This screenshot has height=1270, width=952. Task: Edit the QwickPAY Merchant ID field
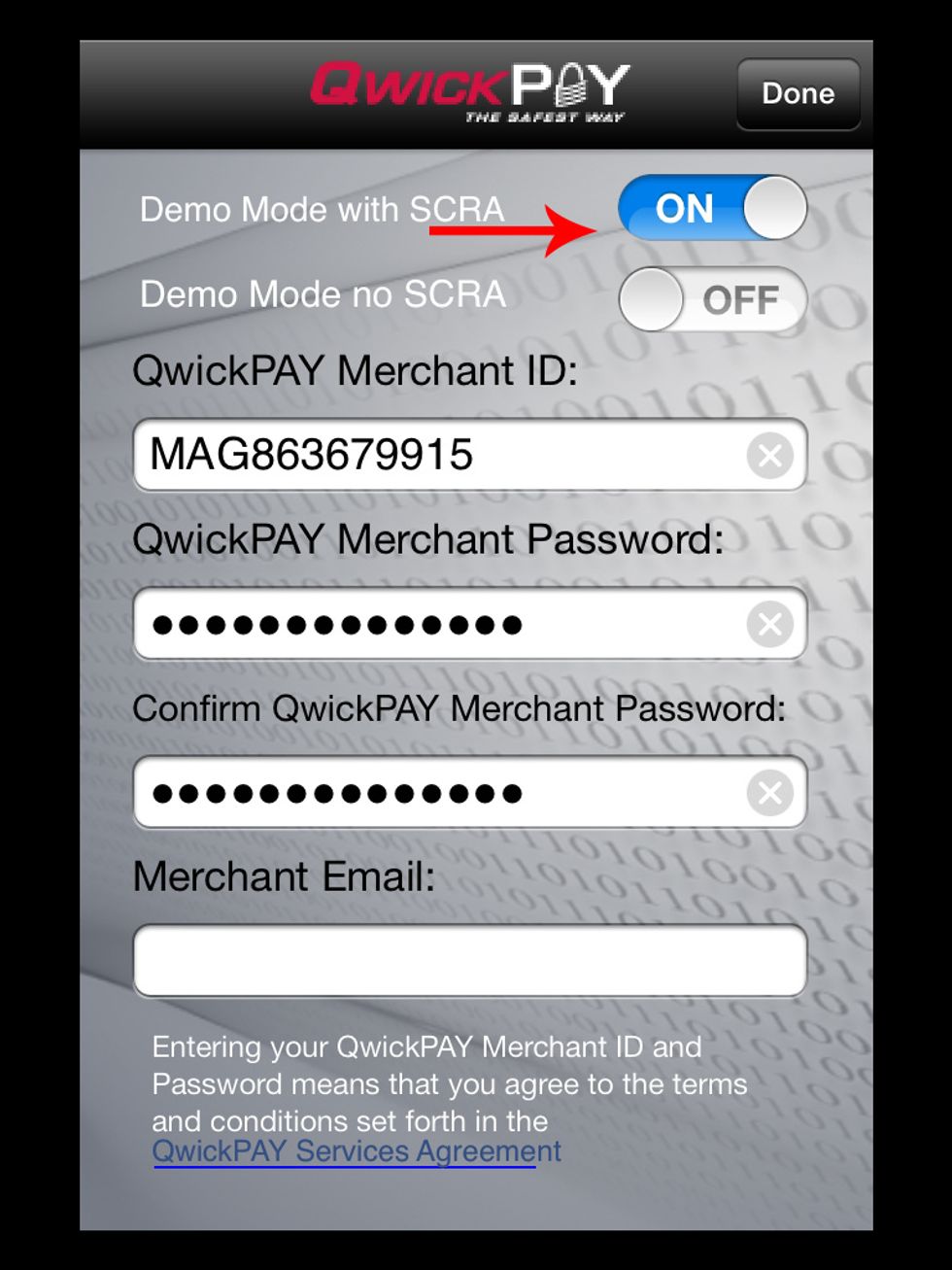pyautogui.click(x=437, y=455)
